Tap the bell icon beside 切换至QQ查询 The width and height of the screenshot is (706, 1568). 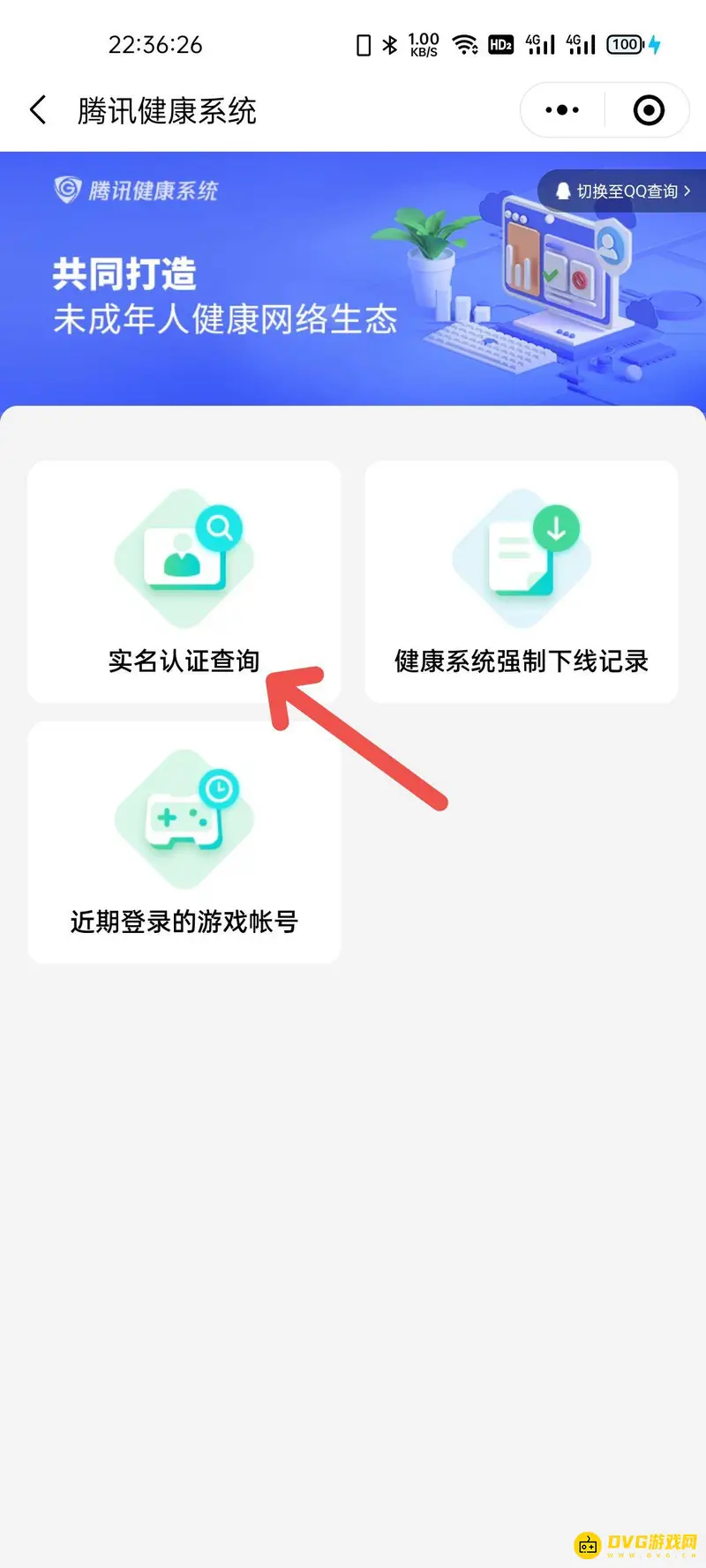[562, 190]
